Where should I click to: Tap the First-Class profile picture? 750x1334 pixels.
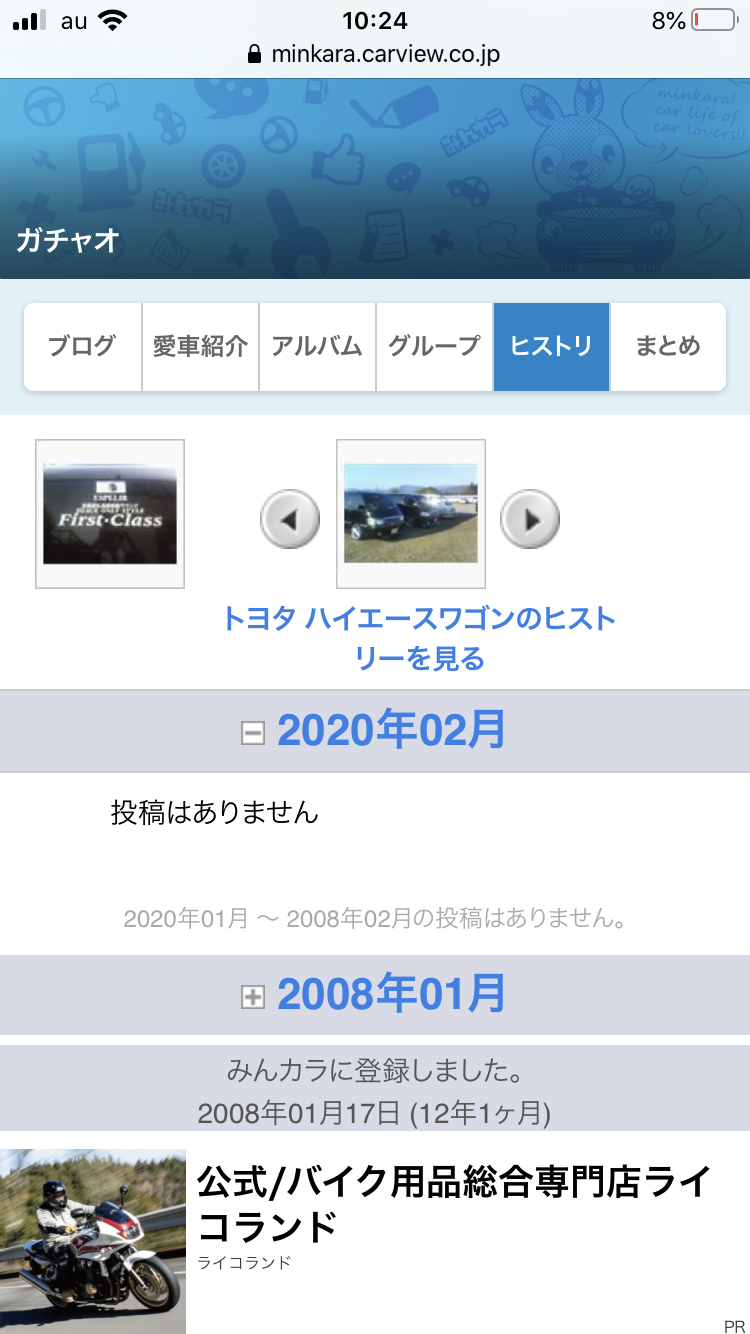click(x=110, y=514)
